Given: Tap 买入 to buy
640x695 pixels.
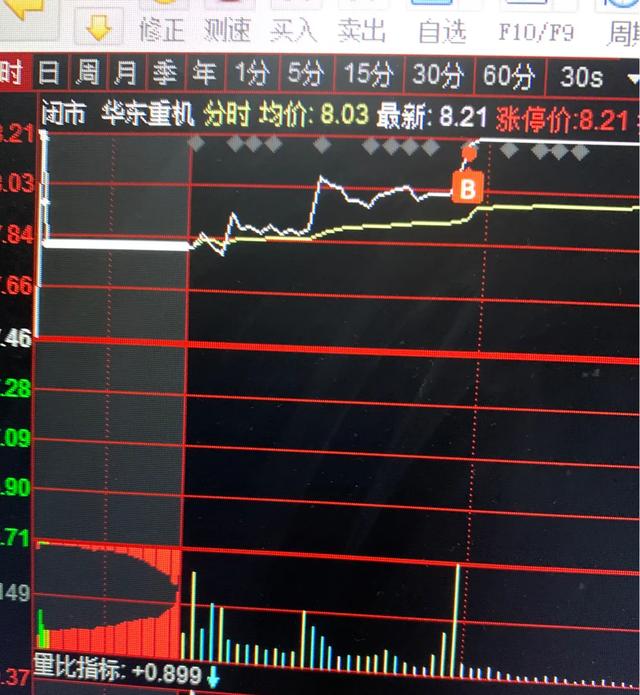Looking at the screenshot, I should [293, 30].
